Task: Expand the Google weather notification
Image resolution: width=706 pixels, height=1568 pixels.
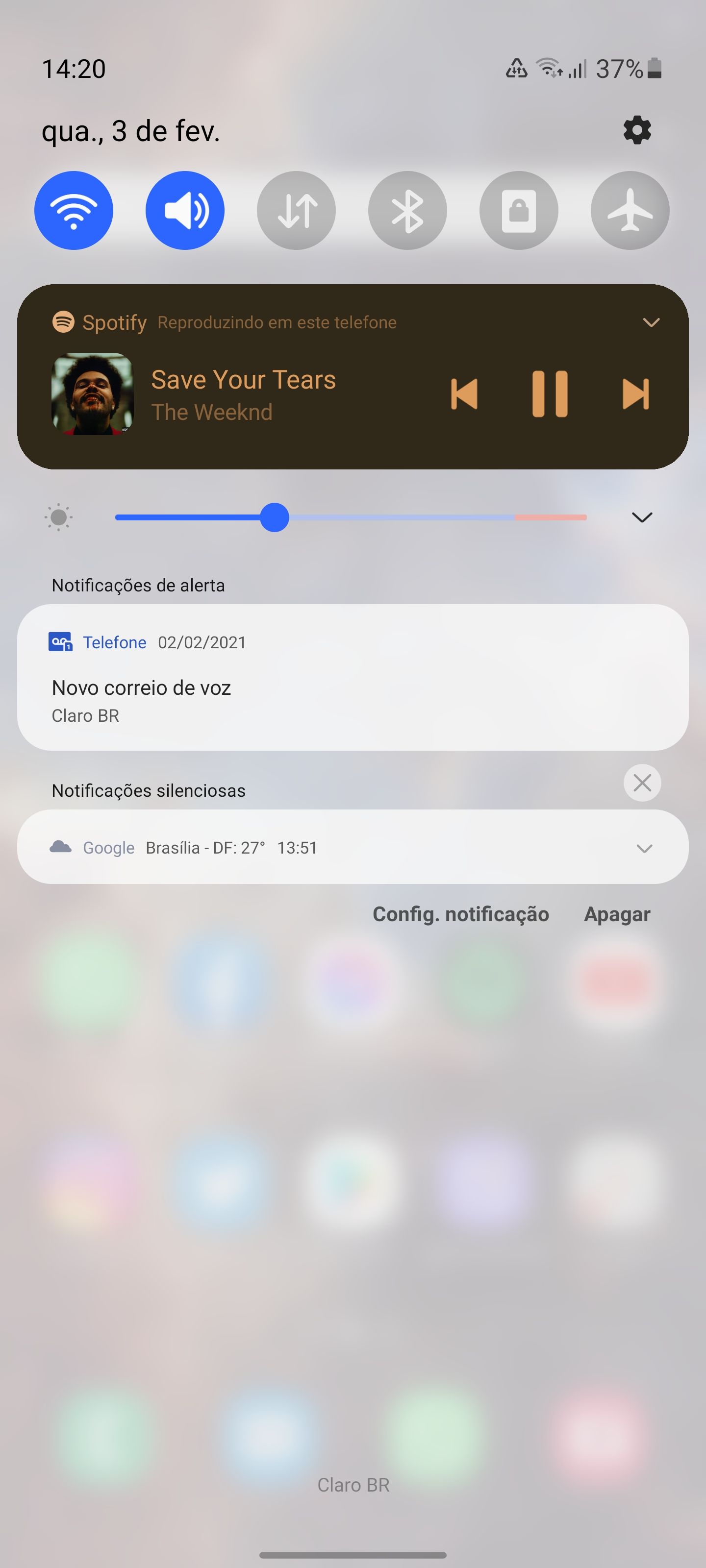Action: tap(644, 848)
